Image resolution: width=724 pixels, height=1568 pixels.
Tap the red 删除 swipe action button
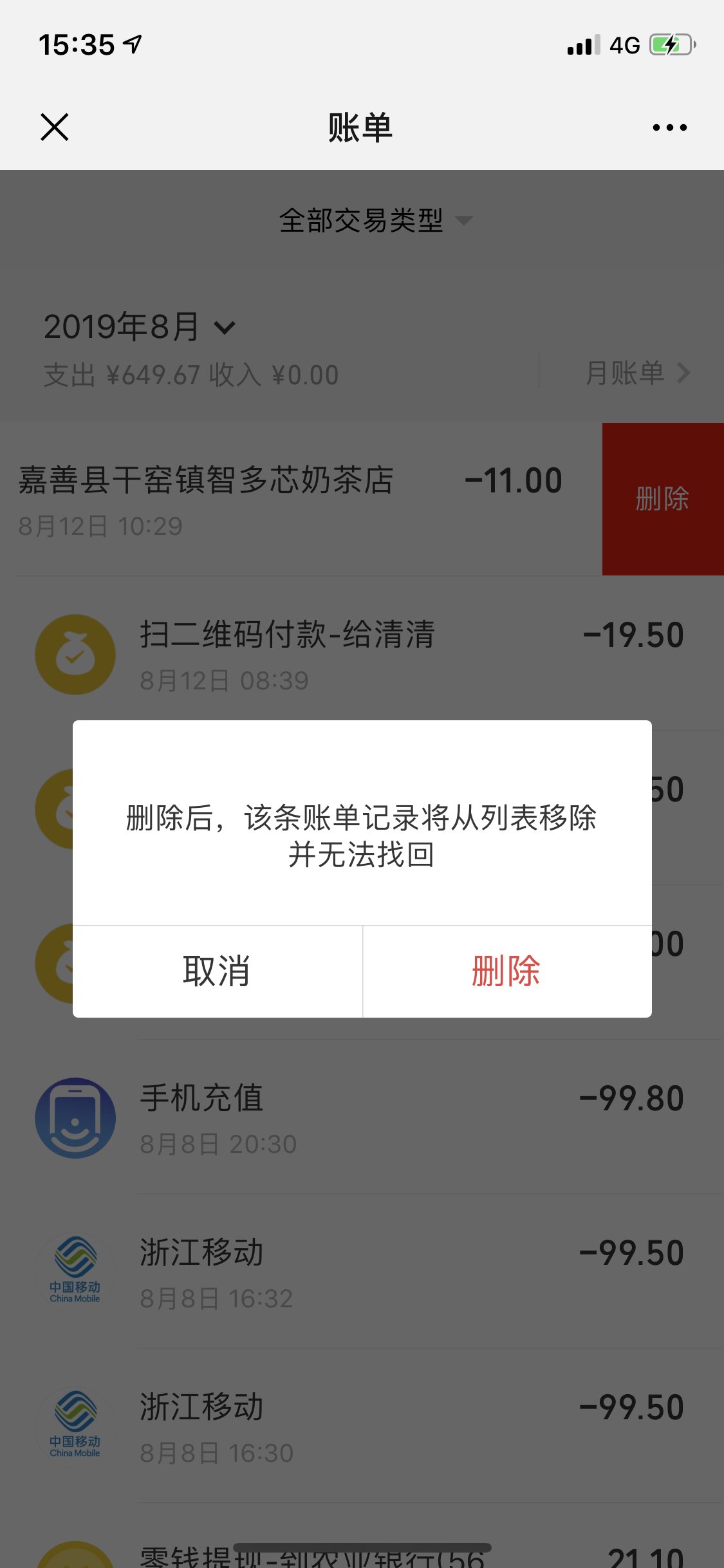(662, 498)
